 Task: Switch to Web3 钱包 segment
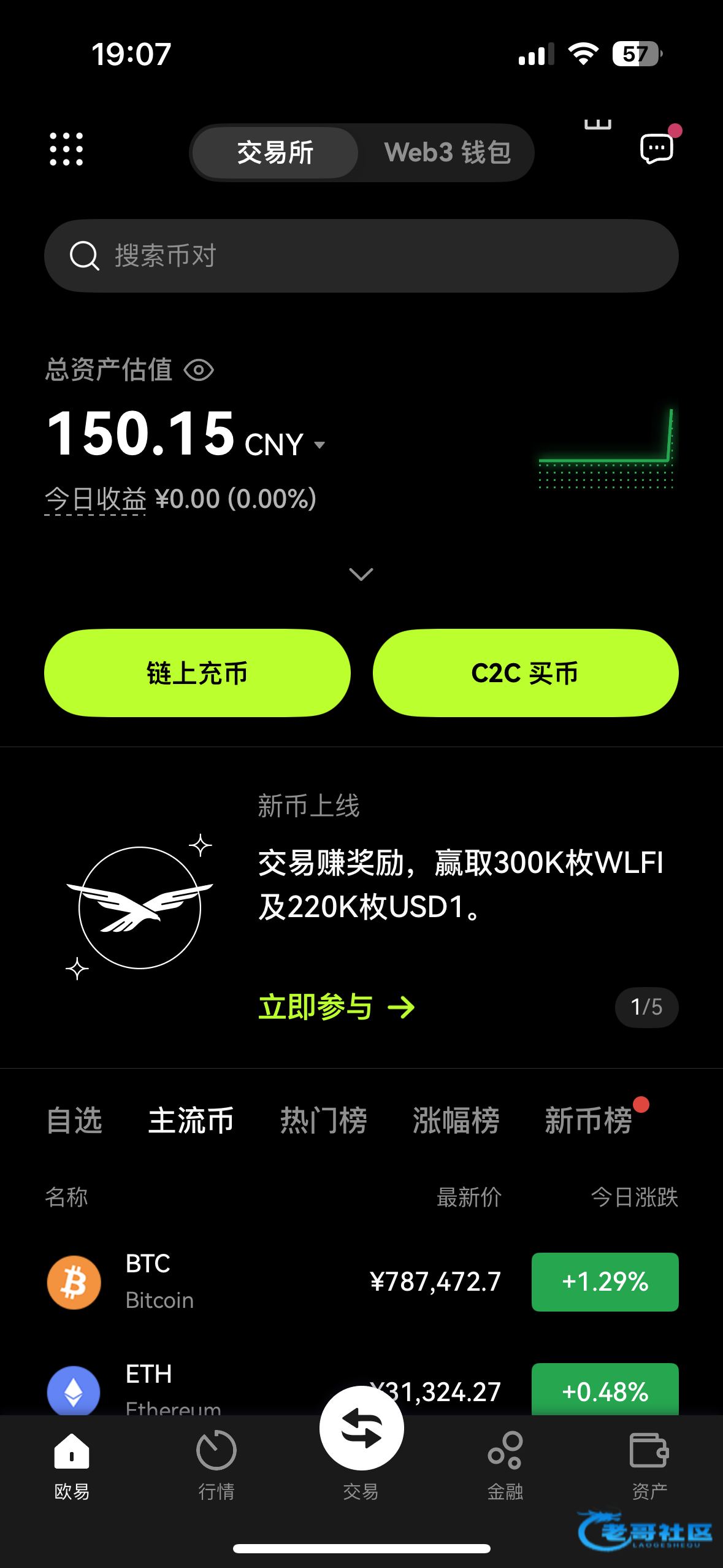click(447, 152)
